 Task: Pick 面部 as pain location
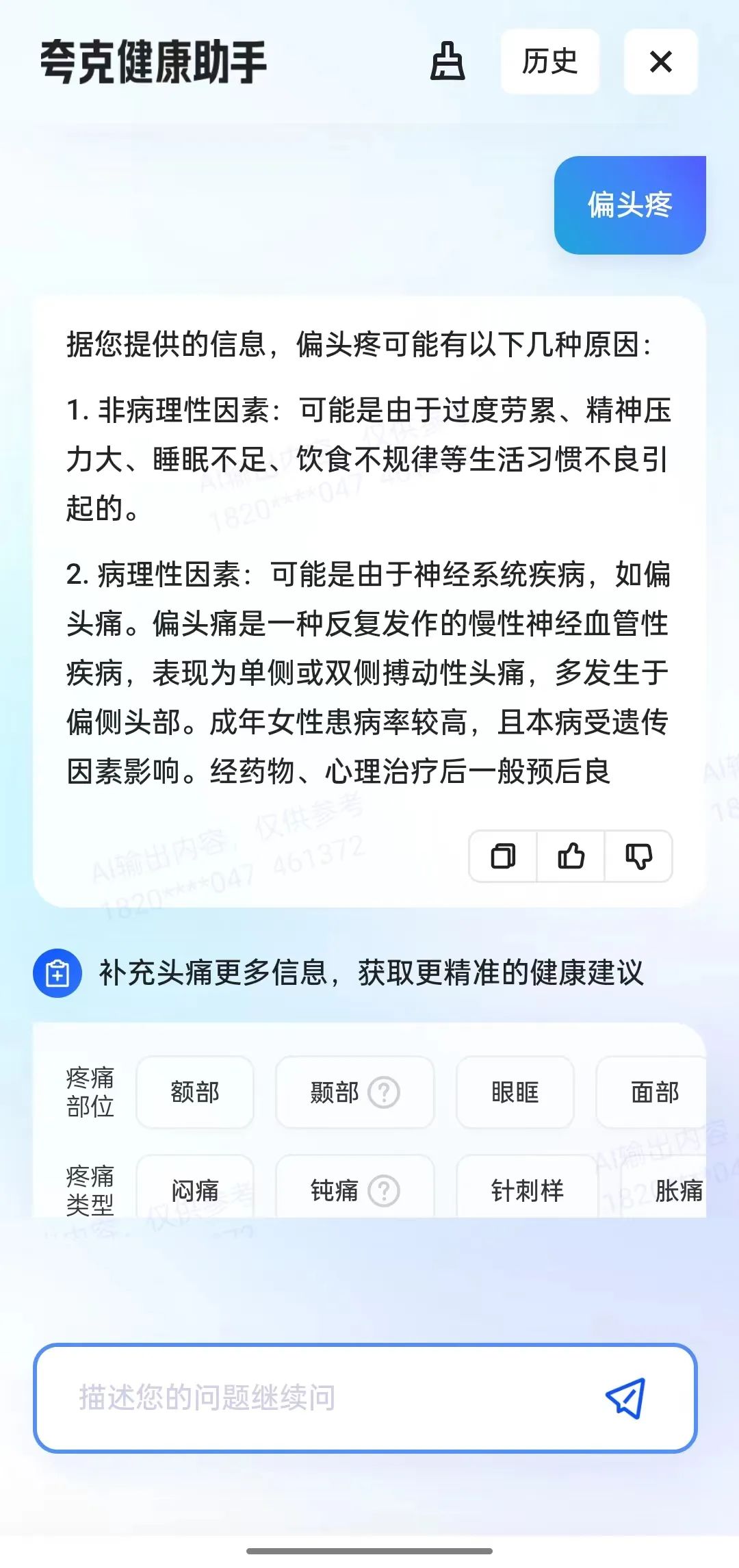(x=653, y=1092)
